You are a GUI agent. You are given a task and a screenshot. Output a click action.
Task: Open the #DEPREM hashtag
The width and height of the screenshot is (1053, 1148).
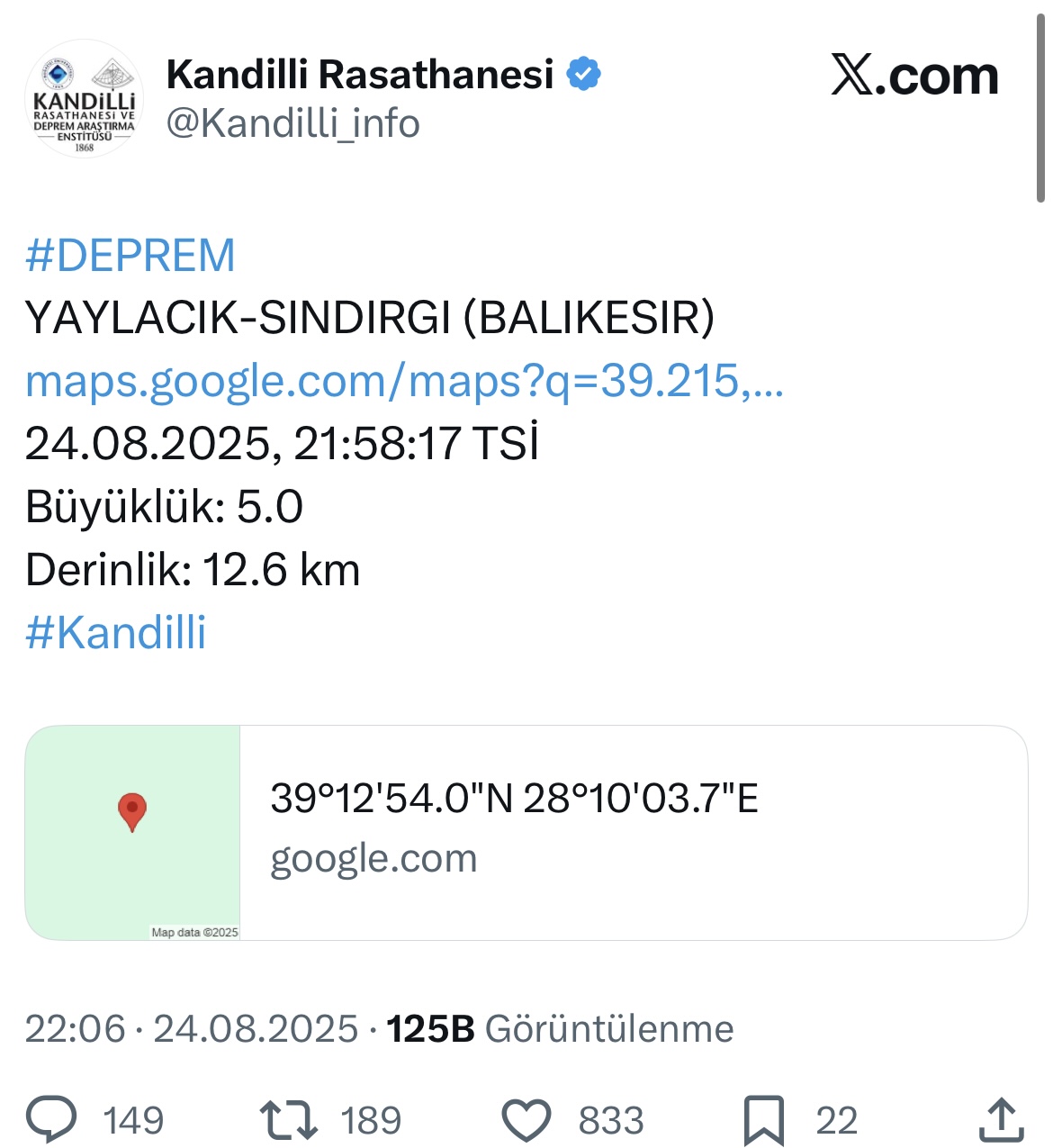point(130,256)
